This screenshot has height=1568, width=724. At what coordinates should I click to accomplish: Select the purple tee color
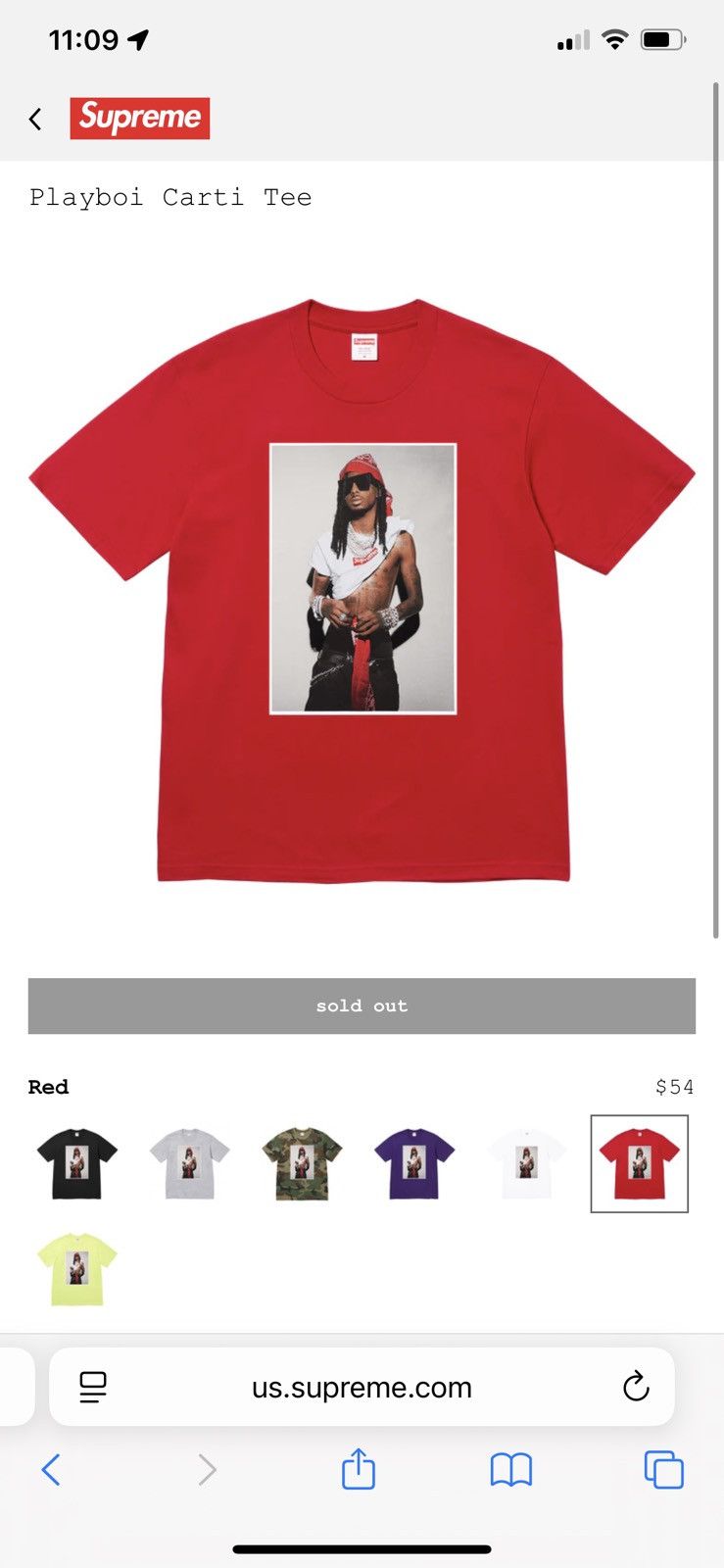pyautogui.click(x=414, y=1163)
